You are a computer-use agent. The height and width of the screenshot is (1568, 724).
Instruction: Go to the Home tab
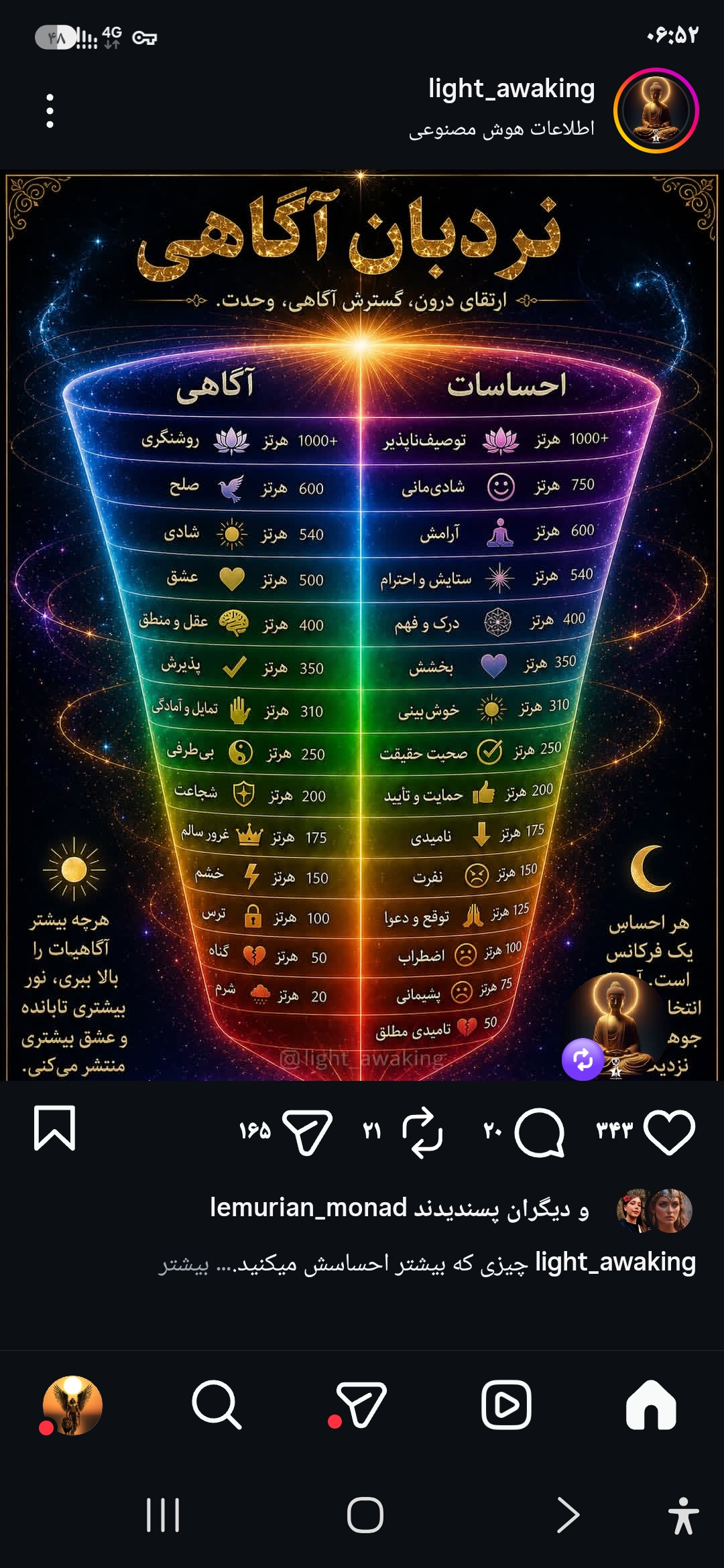(x=651, y=1404)
